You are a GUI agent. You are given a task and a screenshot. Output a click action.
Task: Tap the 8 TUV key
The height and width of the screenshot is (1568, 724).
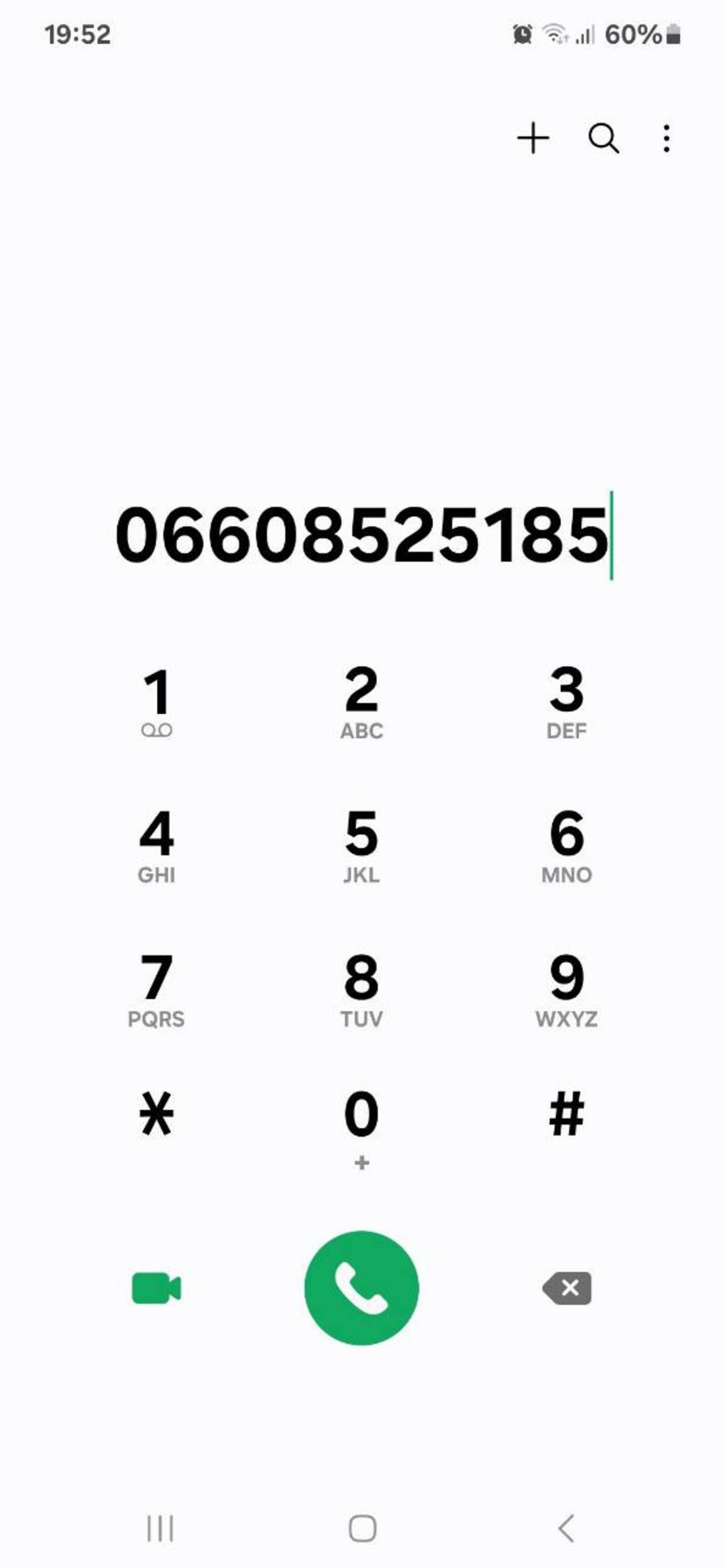(x=361, y=989)
